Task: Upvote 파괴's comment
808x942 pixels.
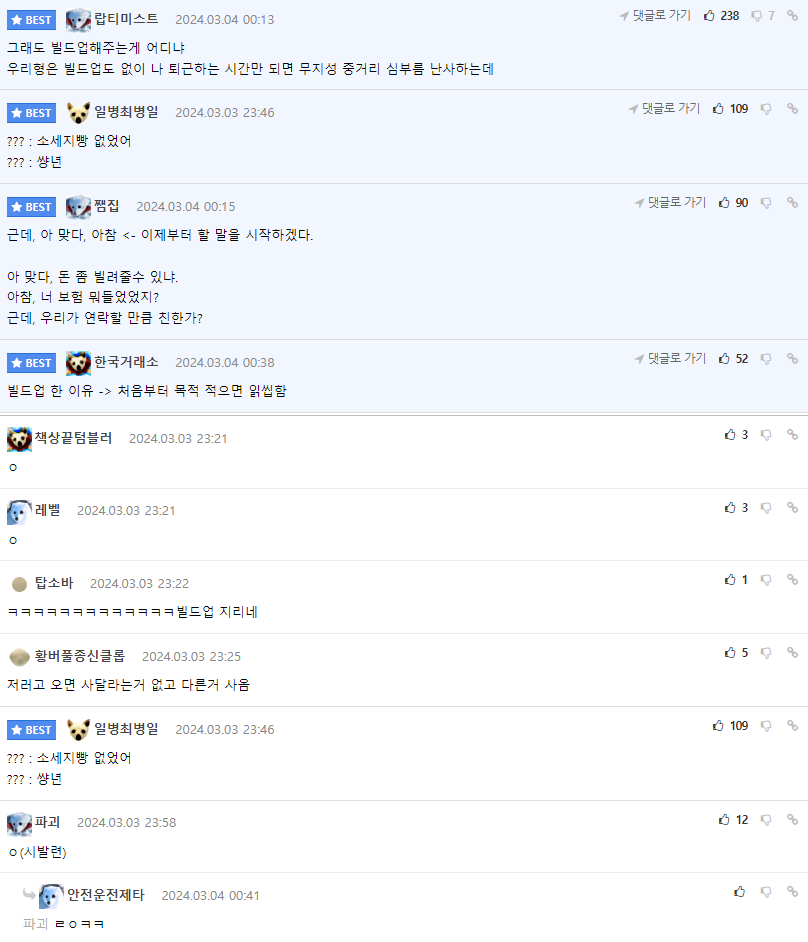Action: 724,820
